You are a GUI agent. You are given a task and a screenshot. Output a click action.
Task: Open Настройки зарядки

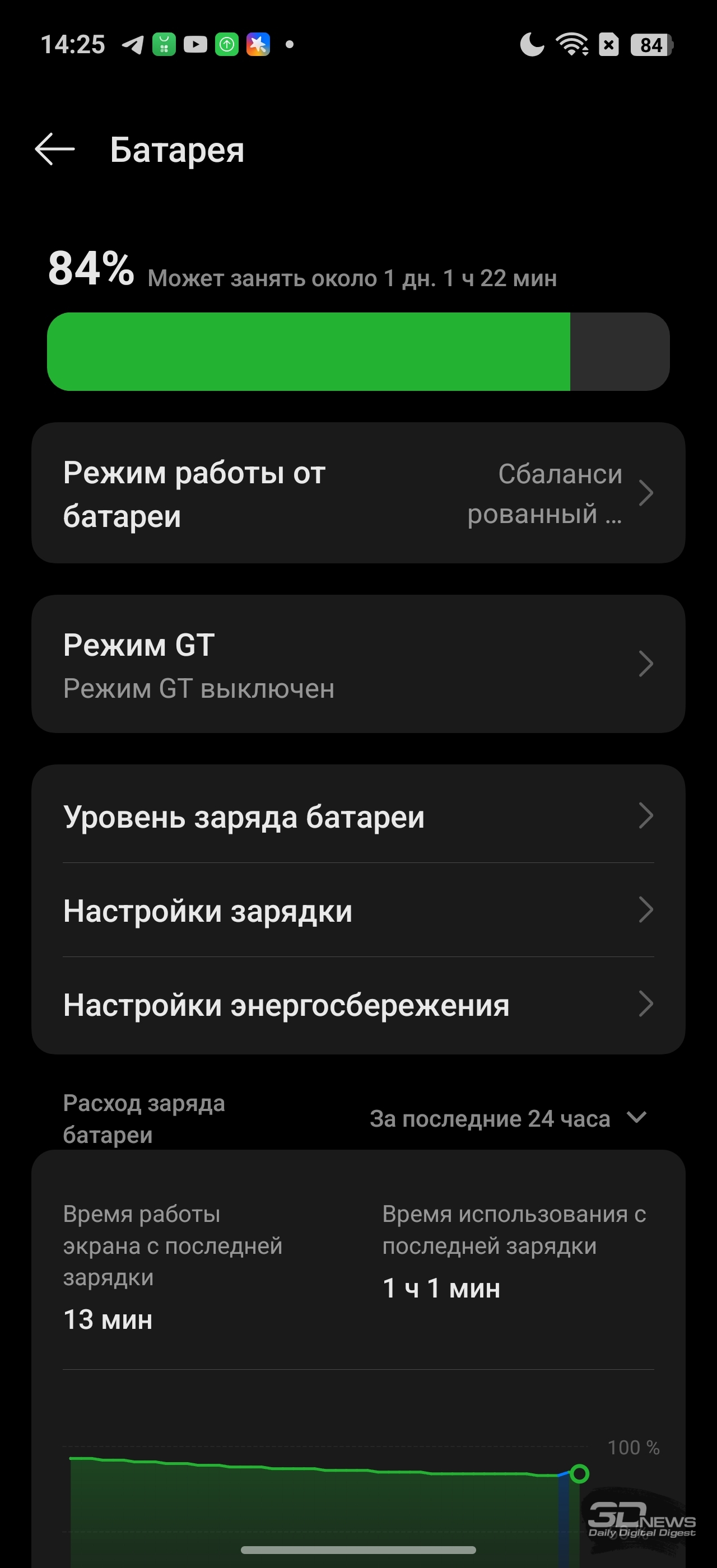(358, 911)
